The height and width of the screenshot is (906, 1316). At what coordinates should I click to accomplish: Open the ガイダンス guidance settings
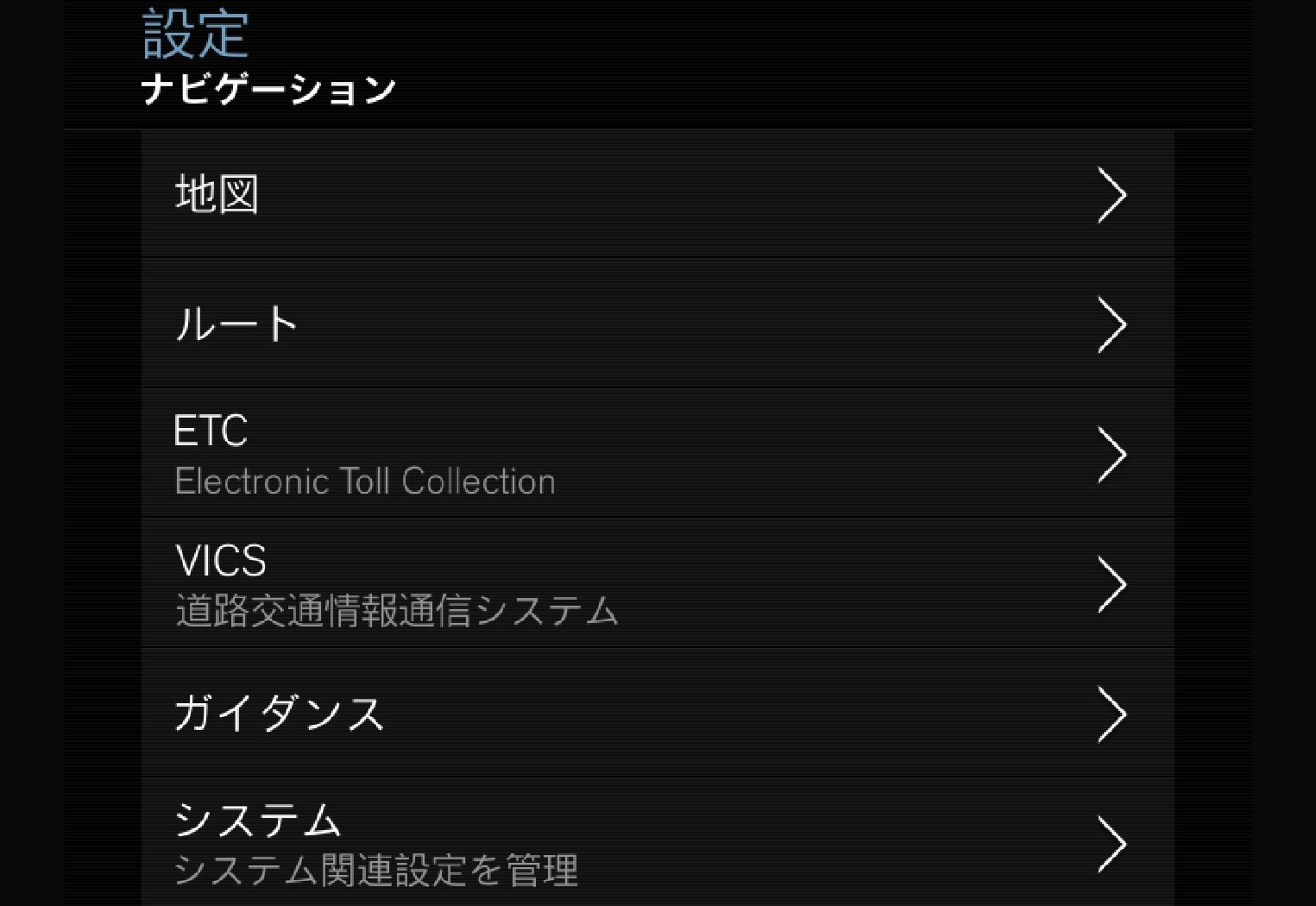pos(657,714)
